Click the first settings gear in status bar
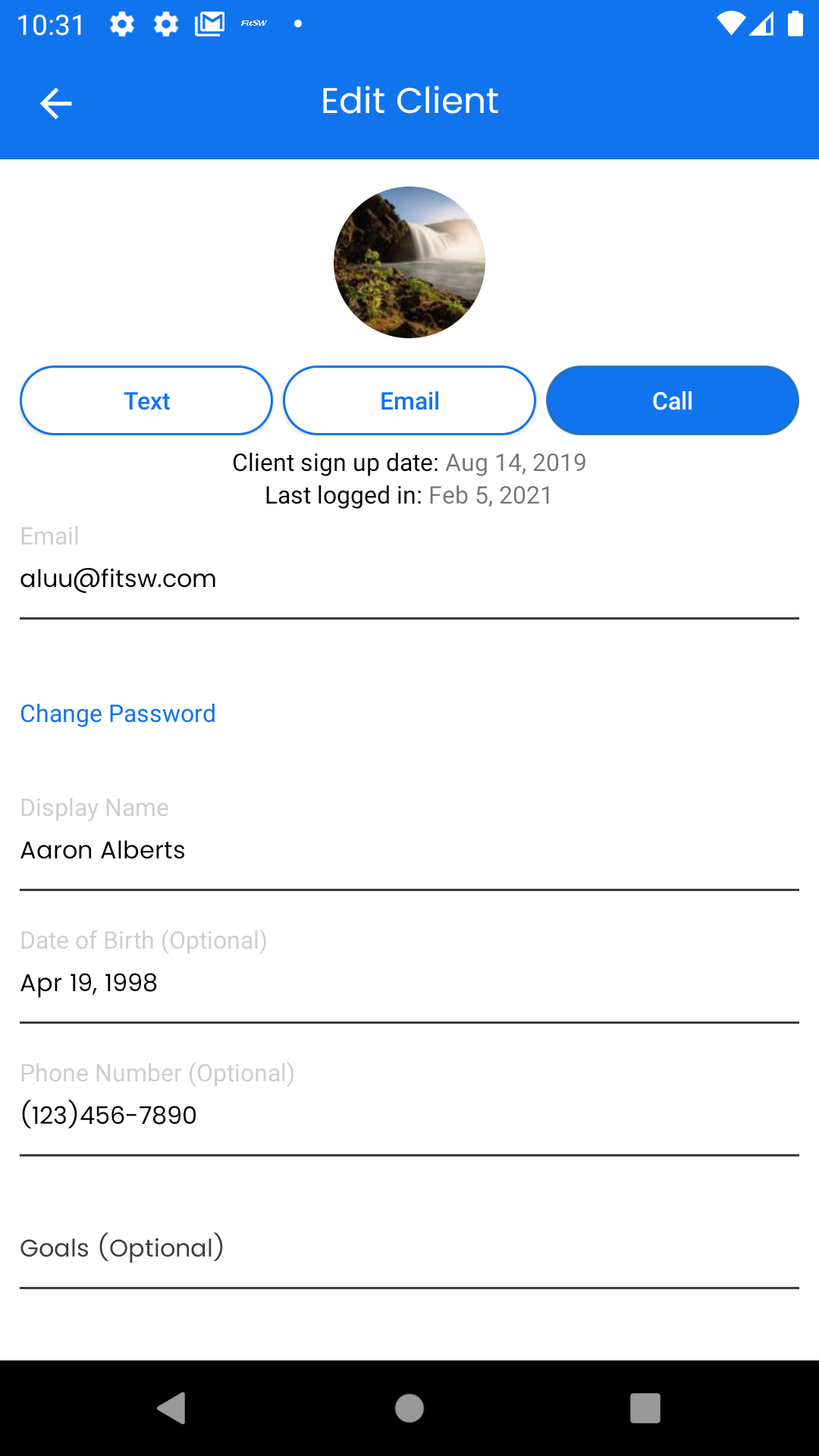Screen dimensions: 819x1456 (121, 23)
